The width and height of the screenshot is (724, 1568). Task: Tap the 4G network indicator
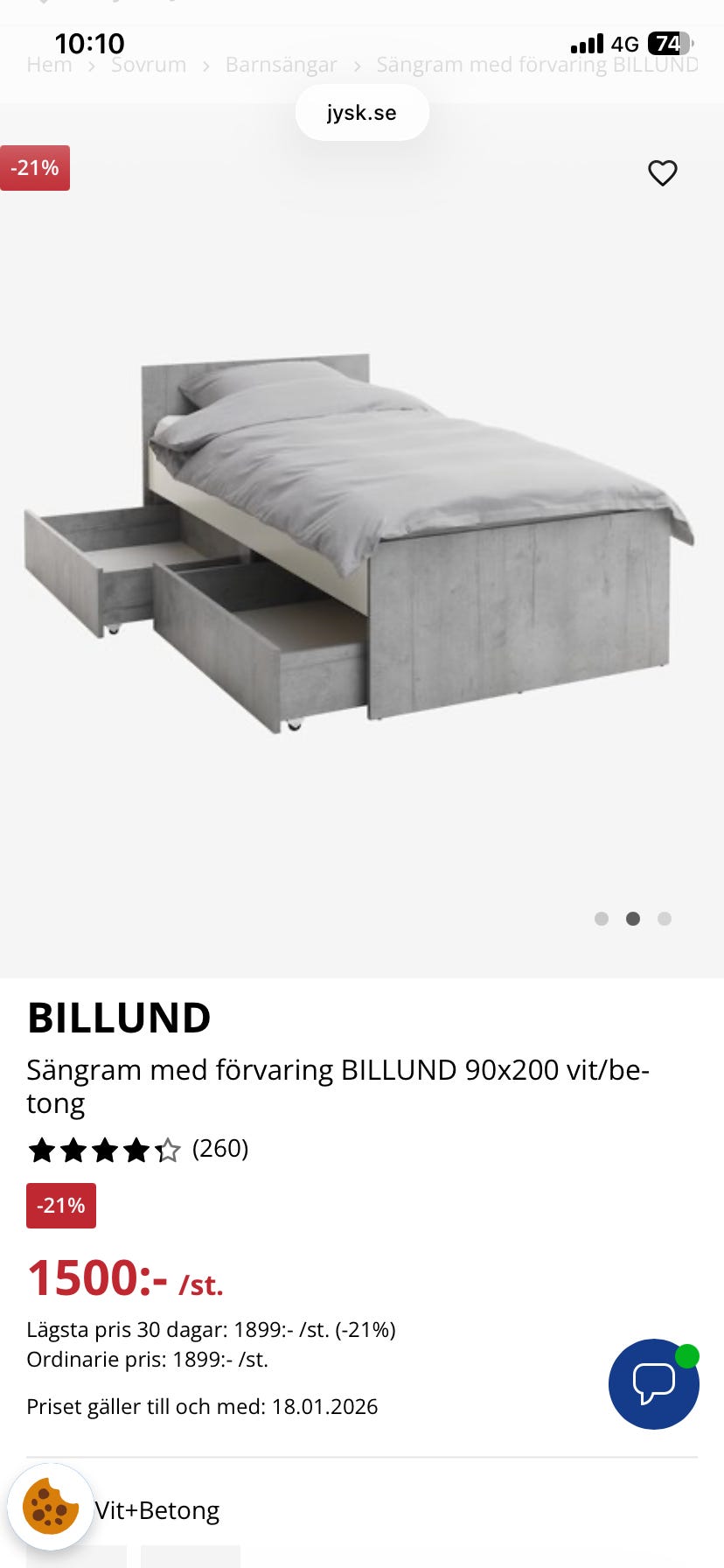click(623, 44)
